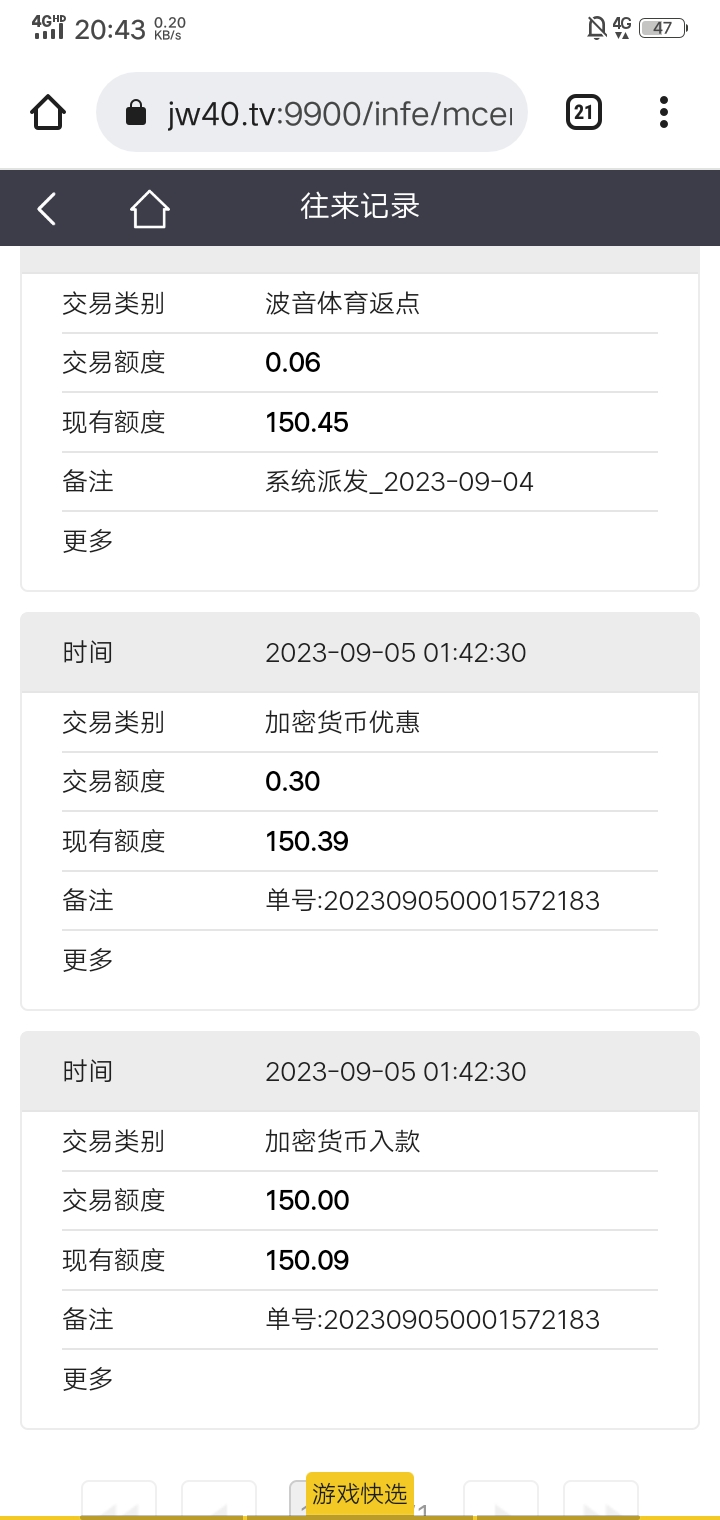Open the site home icon beside 往来记录
This screenshot has width=720, height=1520.
pos(149,208)
